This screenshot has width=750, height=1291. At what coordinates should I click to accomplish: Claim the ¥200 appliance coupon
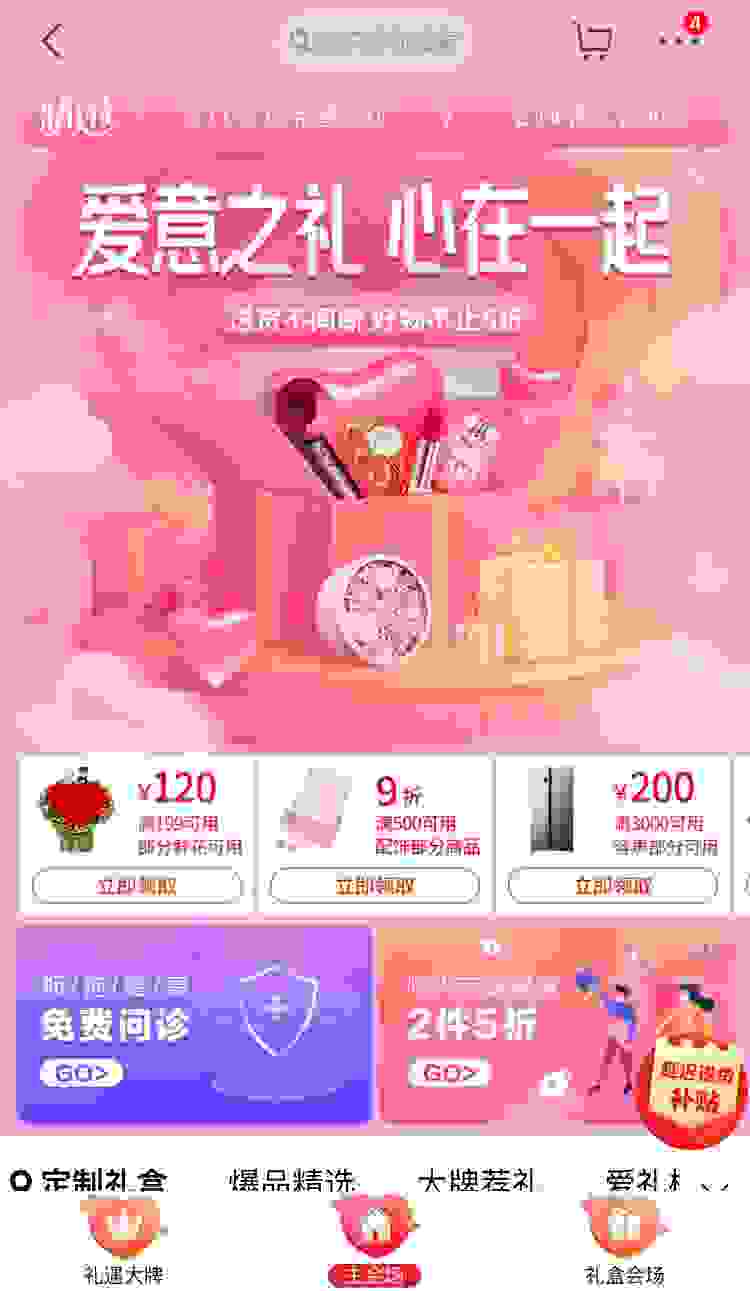612,886
